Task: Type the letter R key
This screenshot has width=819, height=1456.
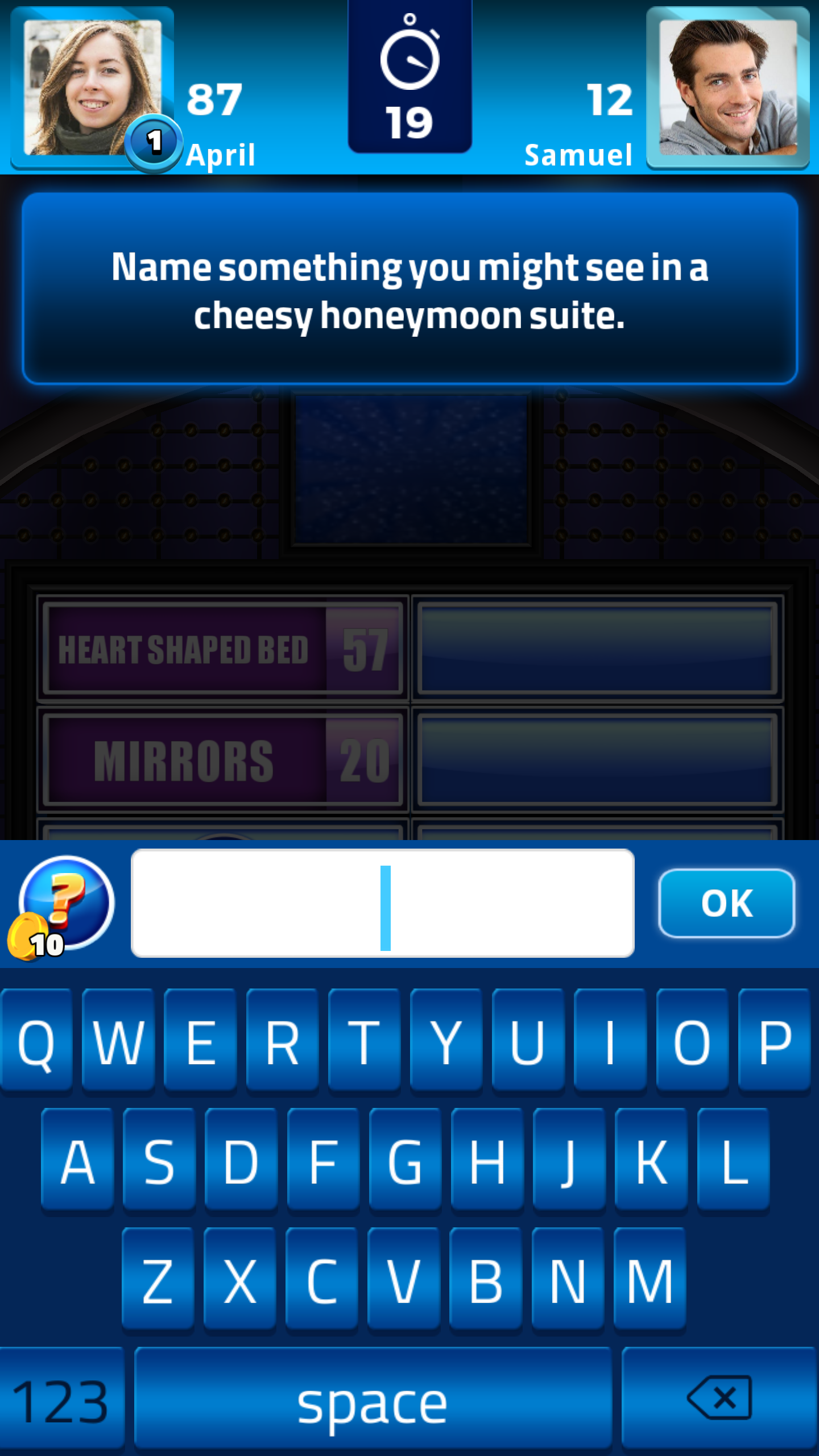Action: pyautogui.click(x=282, y=1041)
